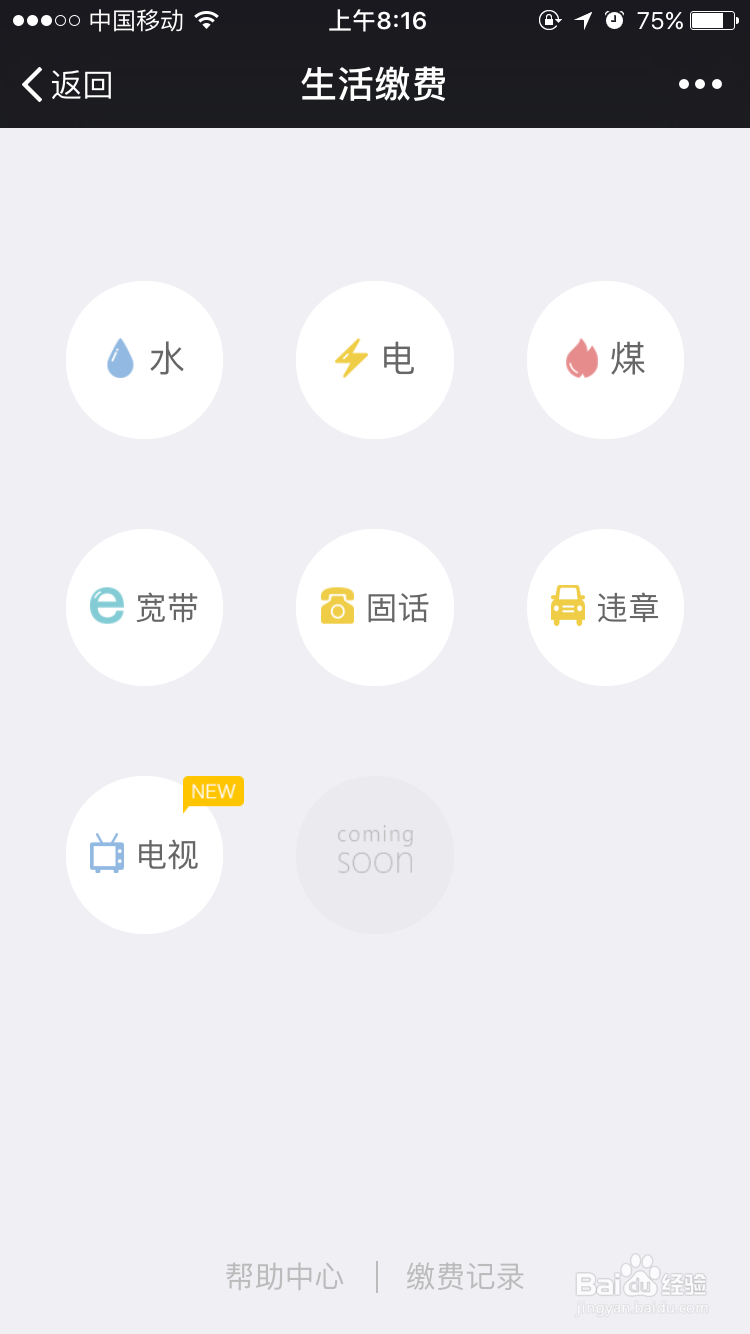Tap the 生活缴费 title bar
Viewport: 750px width, 1334px height.
375,84
